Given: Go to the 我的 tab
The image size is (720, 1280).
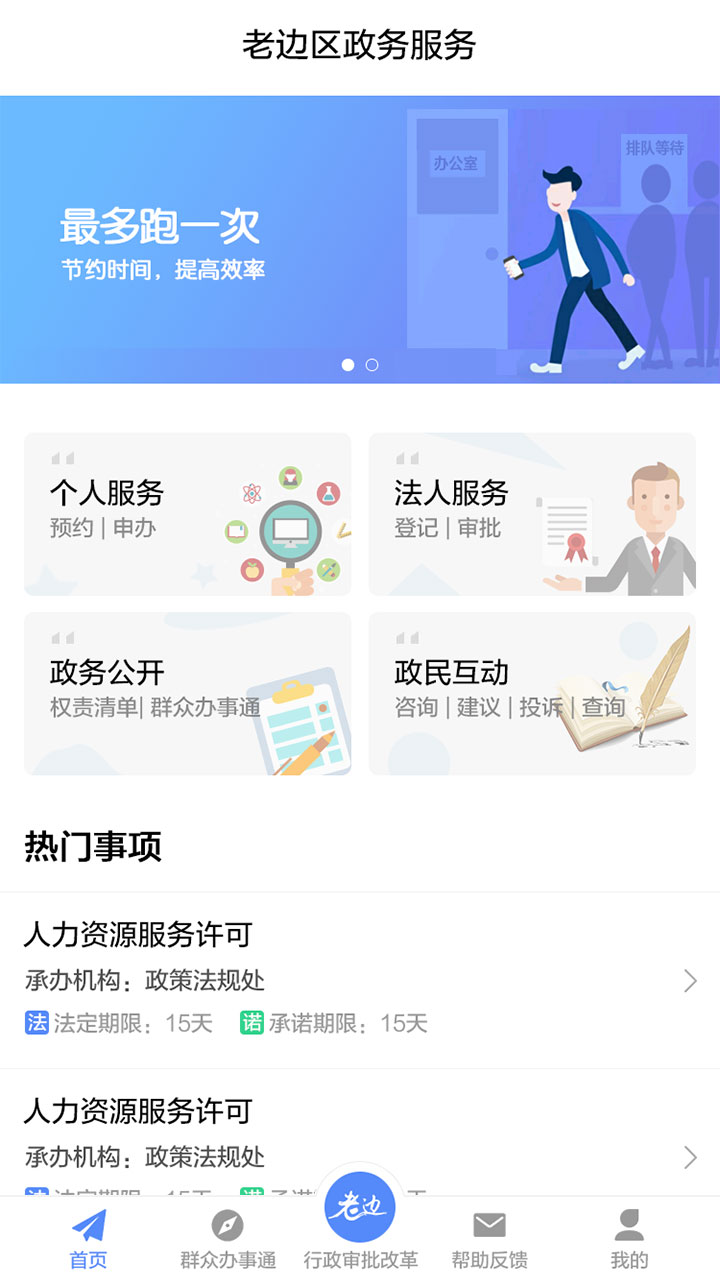Looking at the screenshot, I should click(x=629, y=1240).
